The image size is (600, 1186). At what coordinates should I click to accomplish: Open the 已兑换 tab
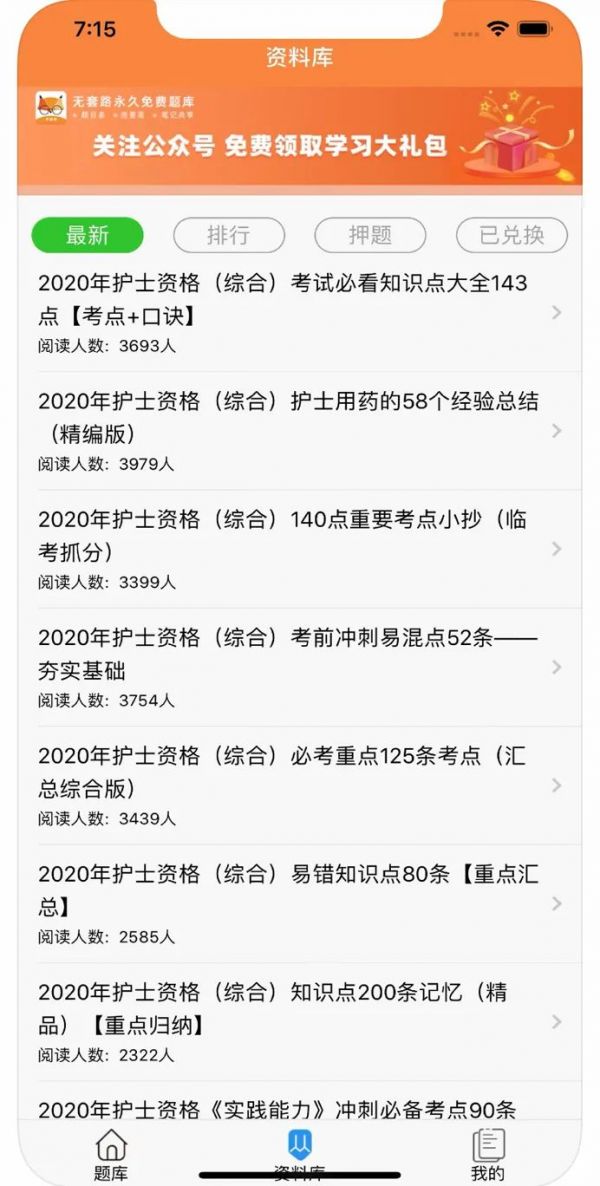click(x=511, y=235)
